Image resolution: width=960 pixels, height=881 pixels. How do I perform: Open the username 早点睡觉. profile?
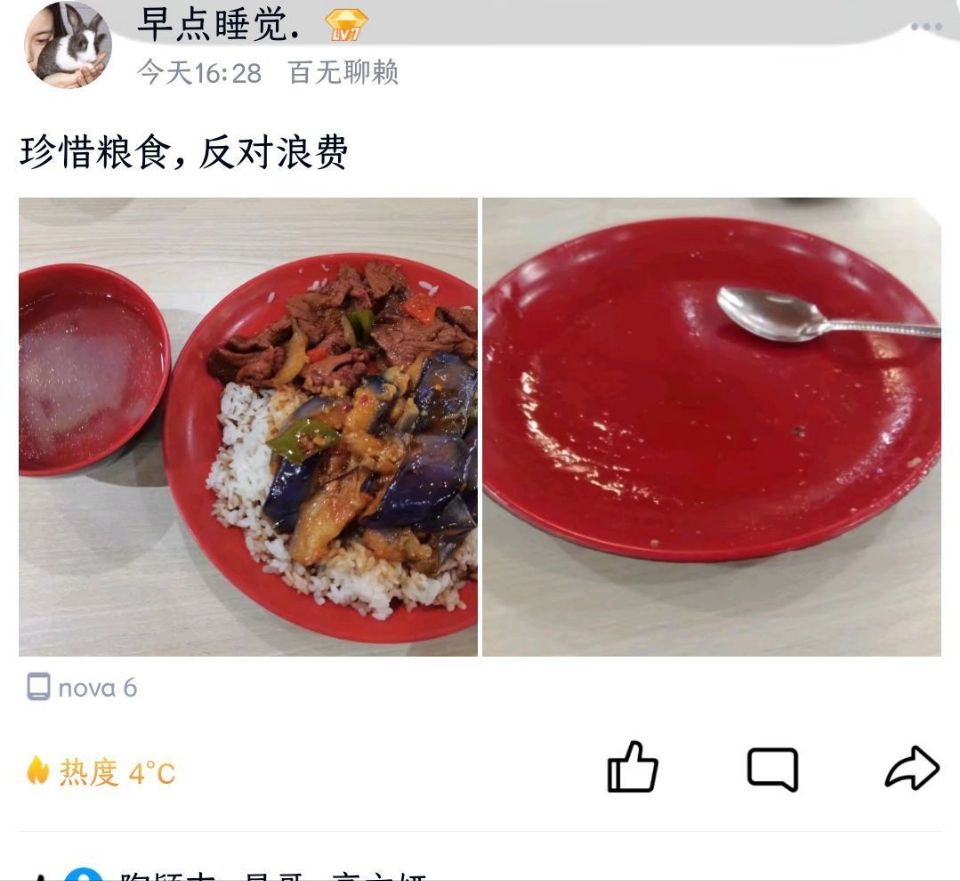pos(217,24)
